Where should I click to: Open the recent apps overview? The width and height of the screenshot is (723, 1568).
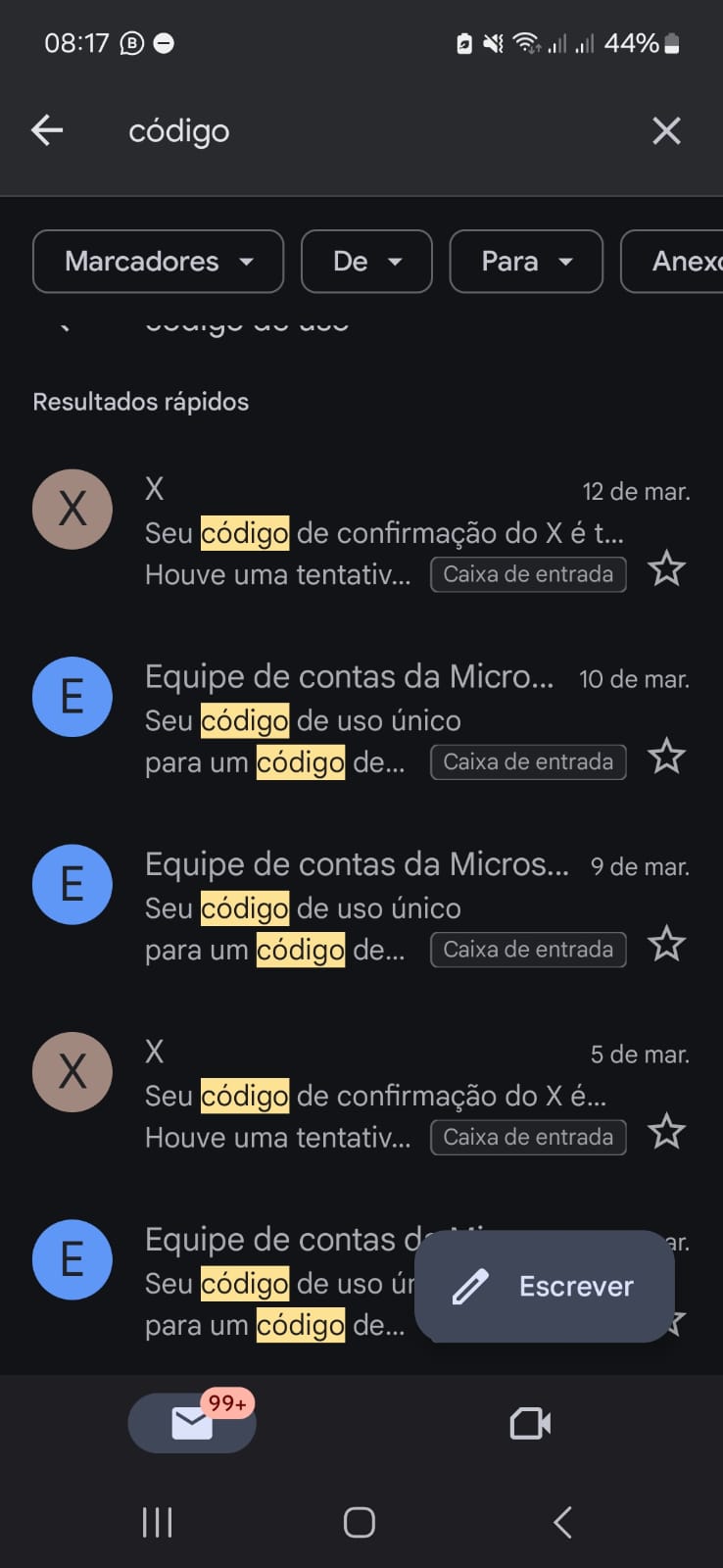click(x=157, y=1522)
